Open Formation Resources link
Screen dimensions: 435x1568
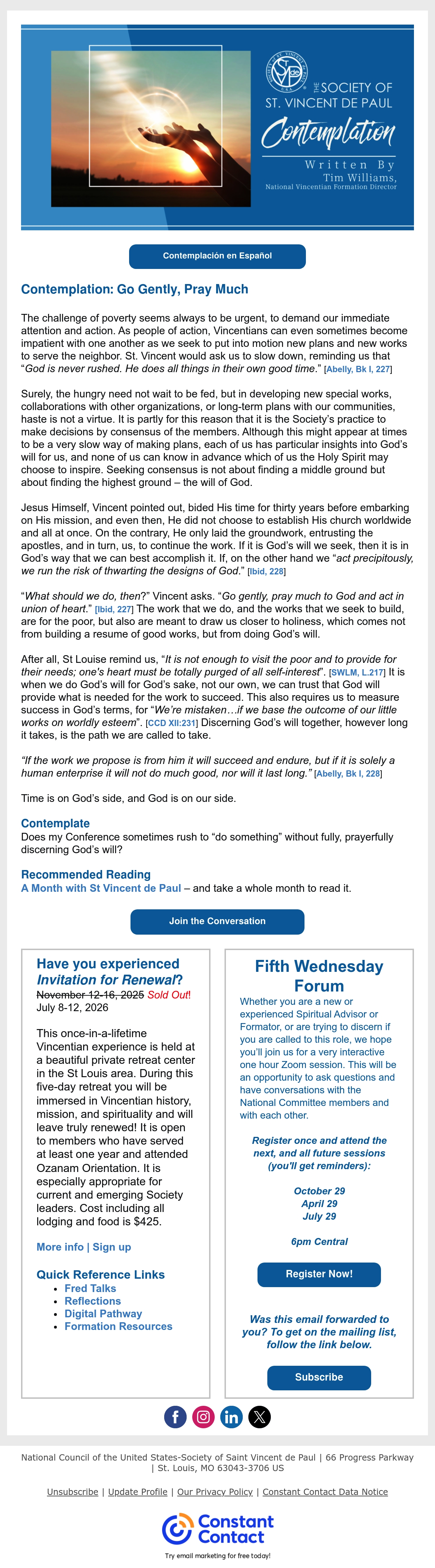[119, 1326]
